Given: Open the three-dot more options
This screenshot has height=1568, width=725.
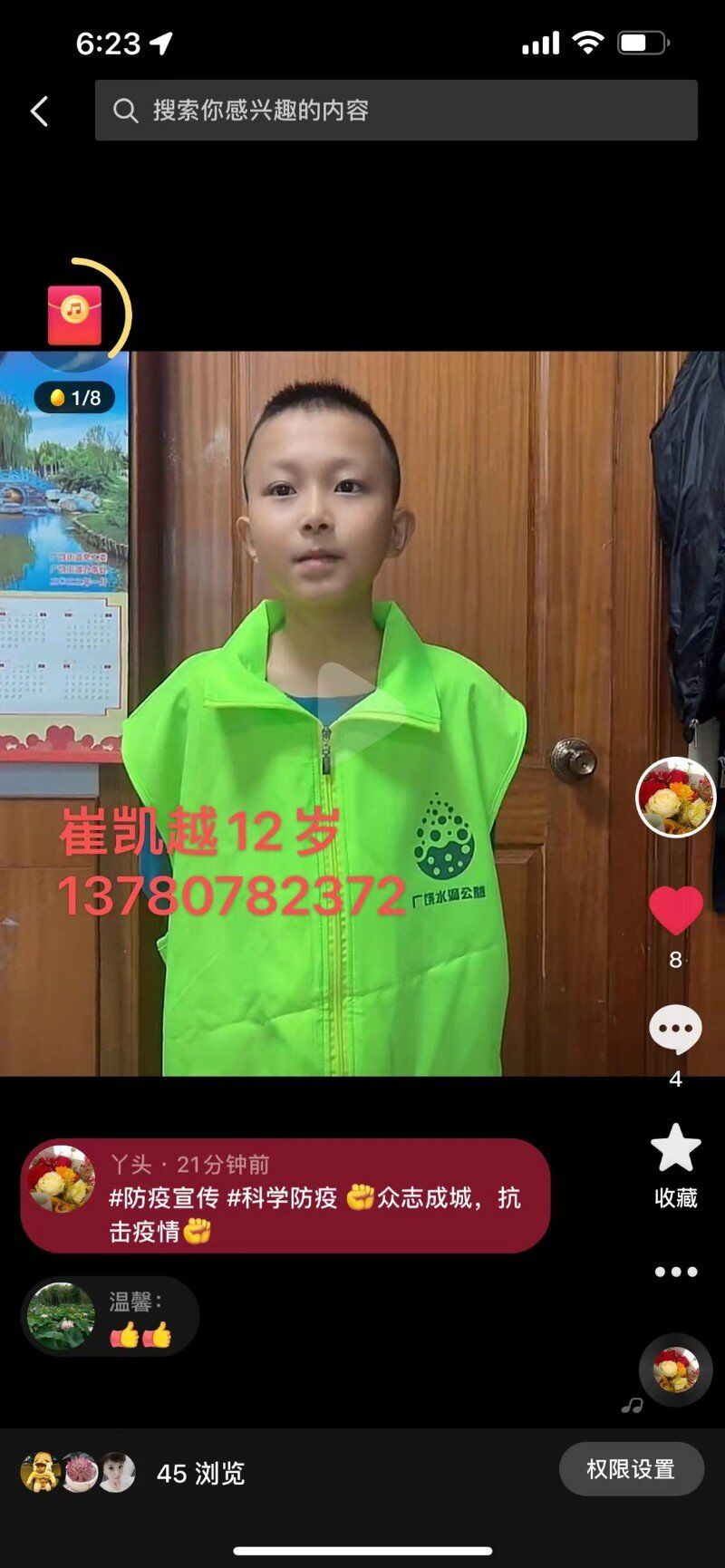Looking at the screenshot, I should tap(676, 1272).
